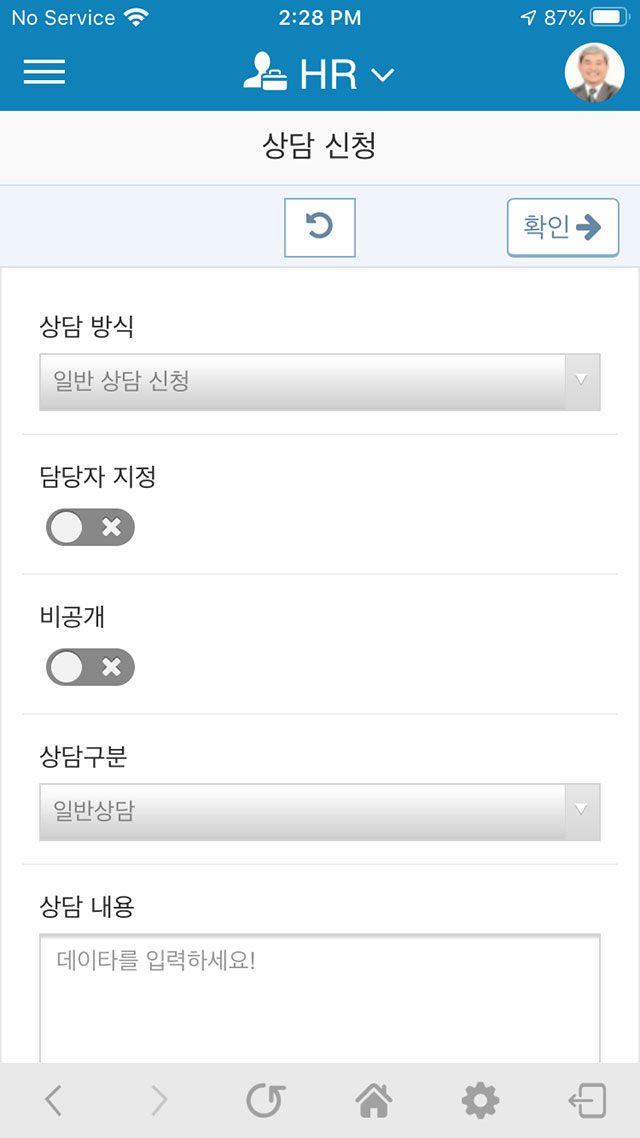
Task: Expand the 상담구분 dropdown
Action: click(320, 812)
